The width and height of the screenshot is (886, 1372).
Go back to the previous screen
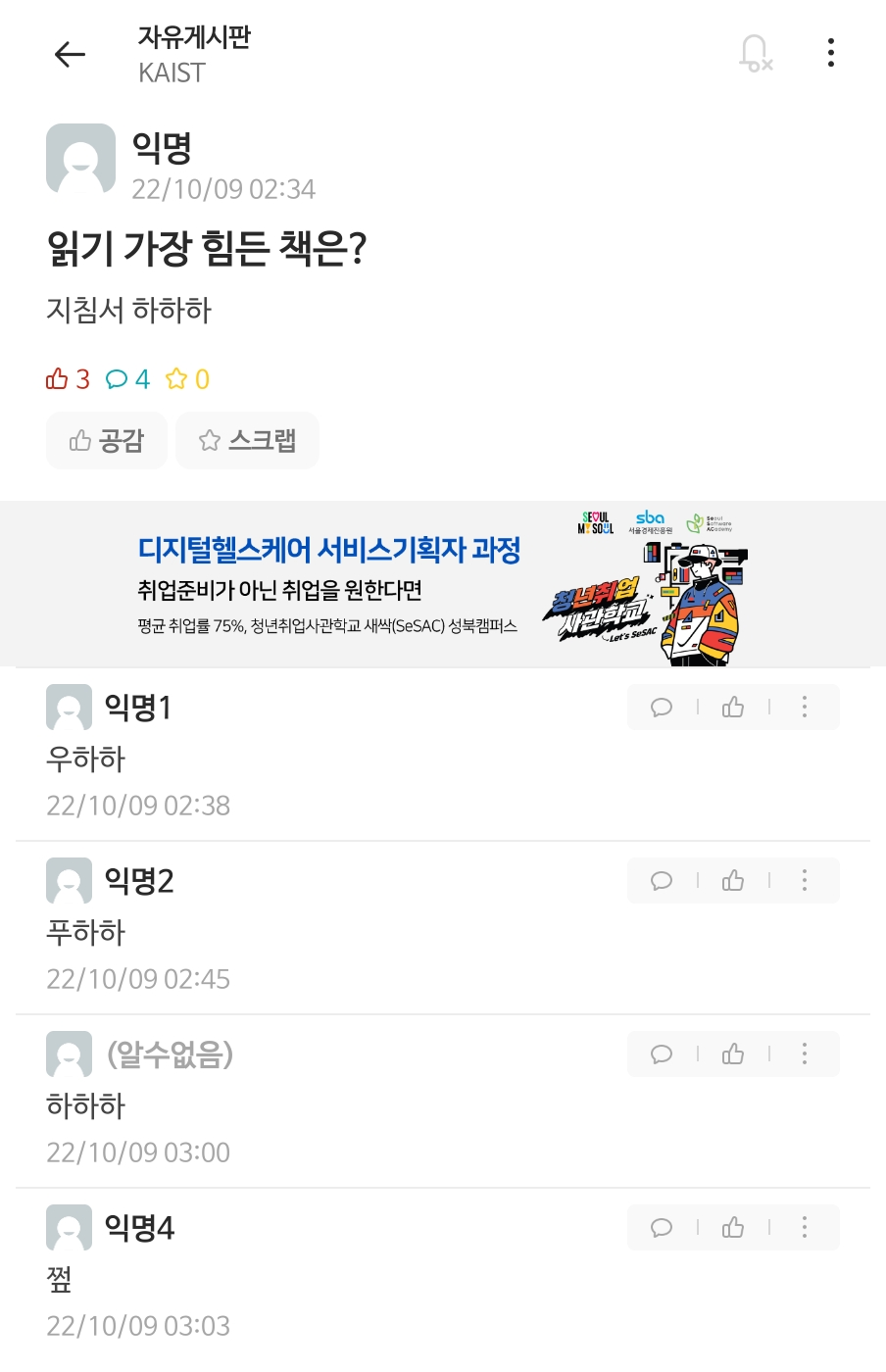[x=70, y=54]
